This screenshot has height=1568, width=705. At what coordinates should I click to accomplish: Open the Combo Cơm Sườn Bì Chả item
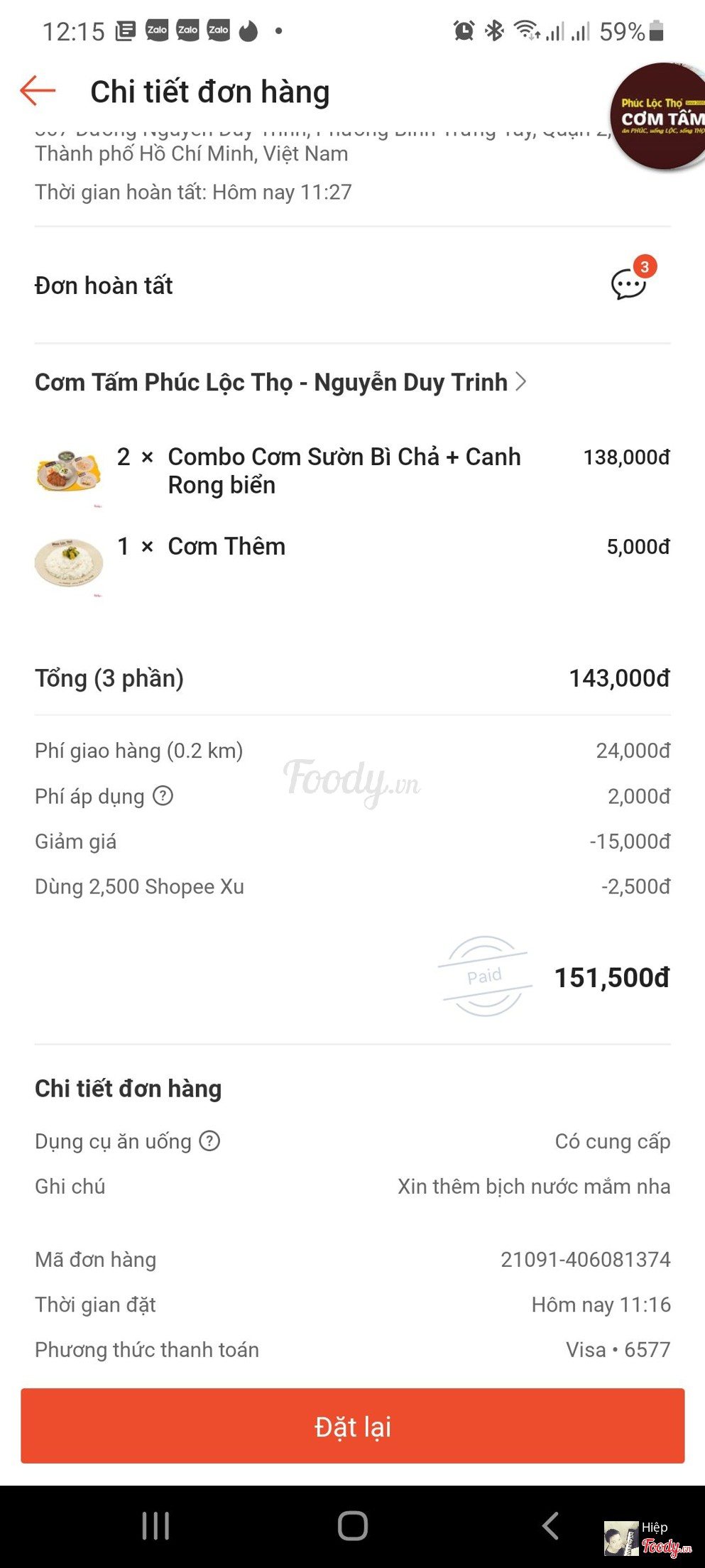(x=344, y=470)
